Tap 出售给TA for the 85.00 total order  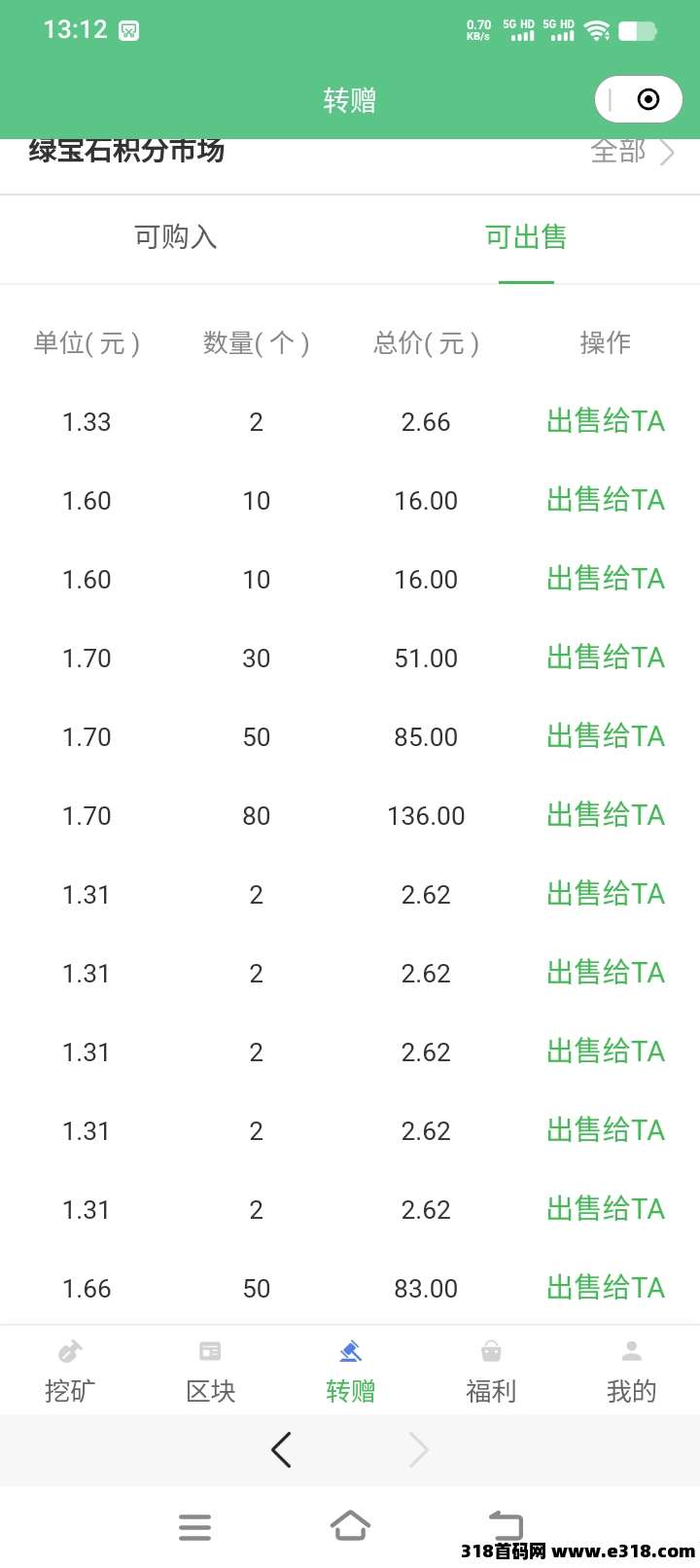pyautogui.click(x=606, y=736)
